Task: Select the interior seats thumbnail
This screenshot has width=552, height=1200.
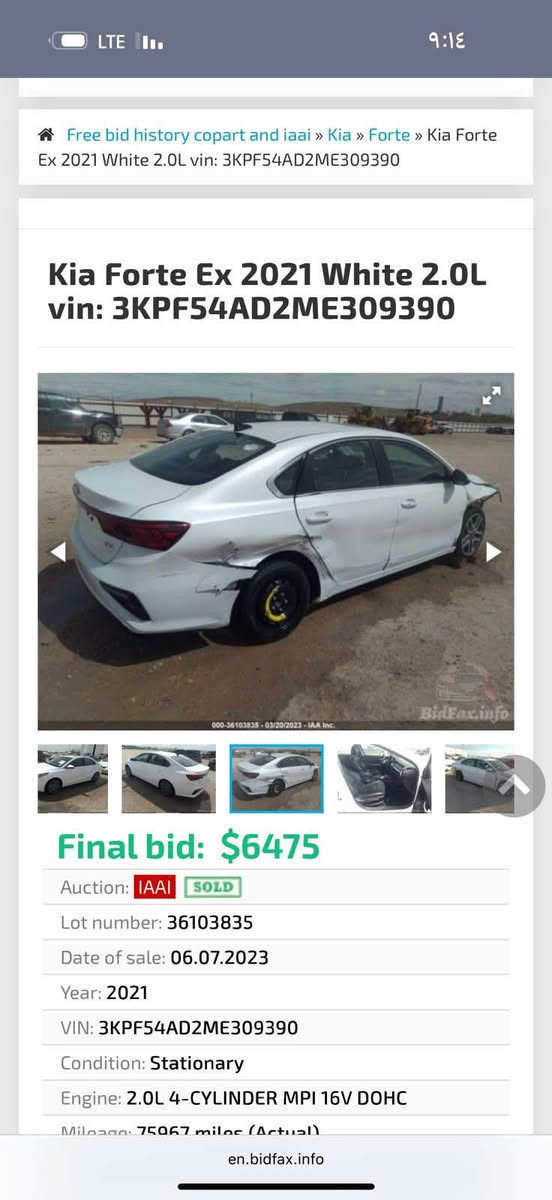Action: point(384,778)
